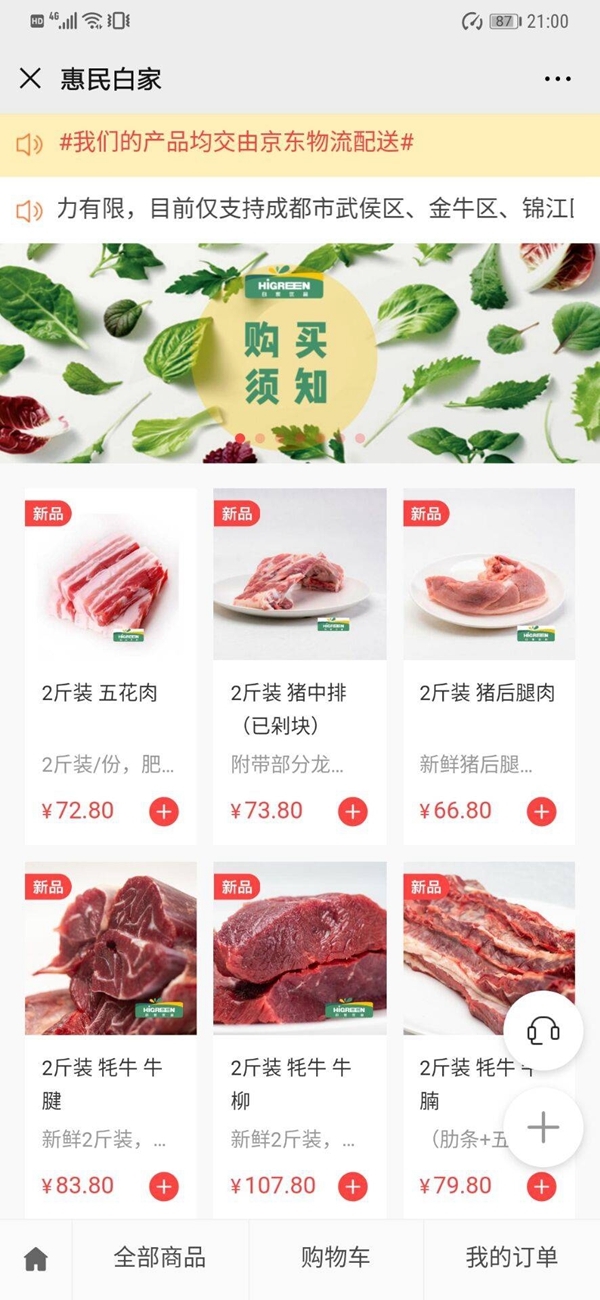Add 牦牛 牛柳 to cart
The image size is (600, 1300).
tap(352, 1187)
